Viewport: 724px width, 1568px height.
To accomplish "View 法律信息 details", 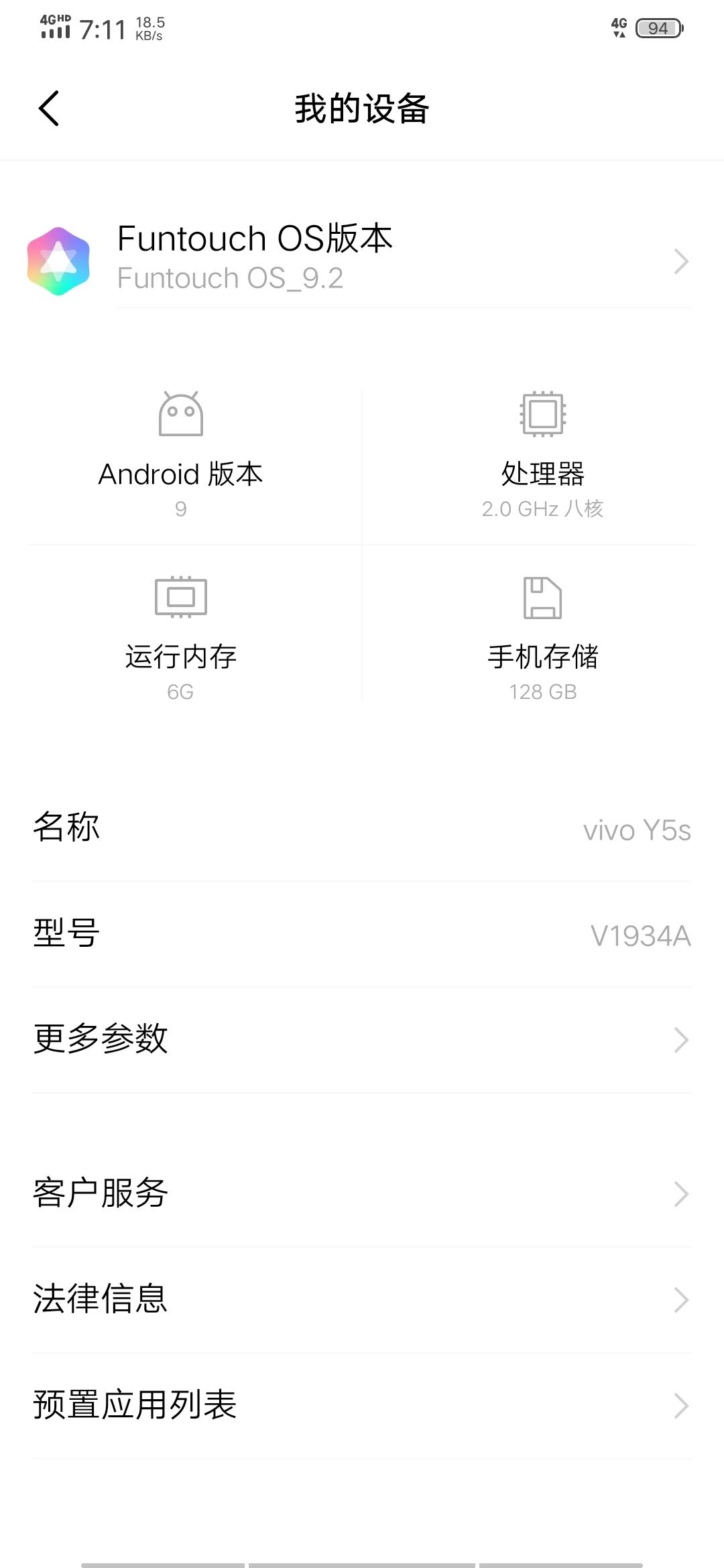I will click(362, 1299).
